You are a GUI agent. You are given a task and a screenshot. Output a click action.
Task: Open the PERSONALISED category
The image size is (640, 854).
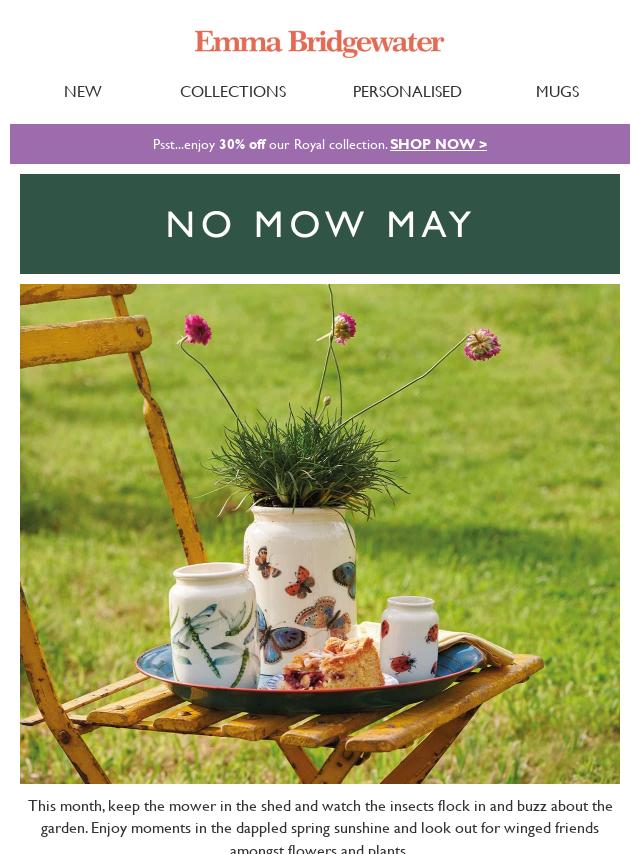407,92
